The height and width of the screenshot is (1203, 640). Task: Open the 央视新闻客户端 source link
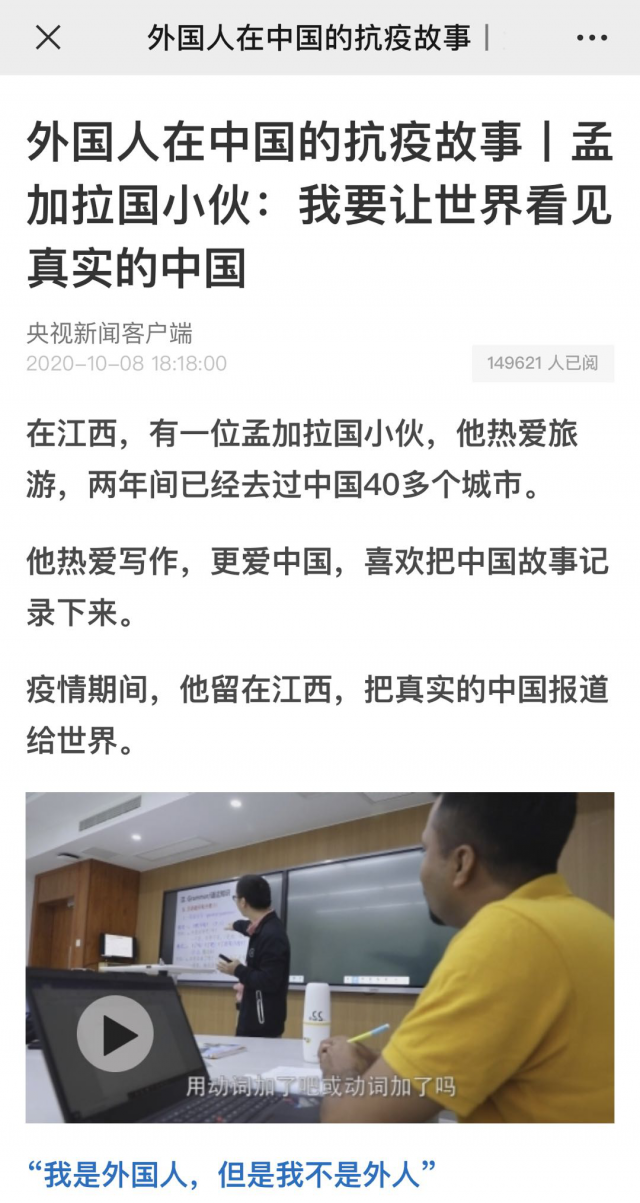110,333
